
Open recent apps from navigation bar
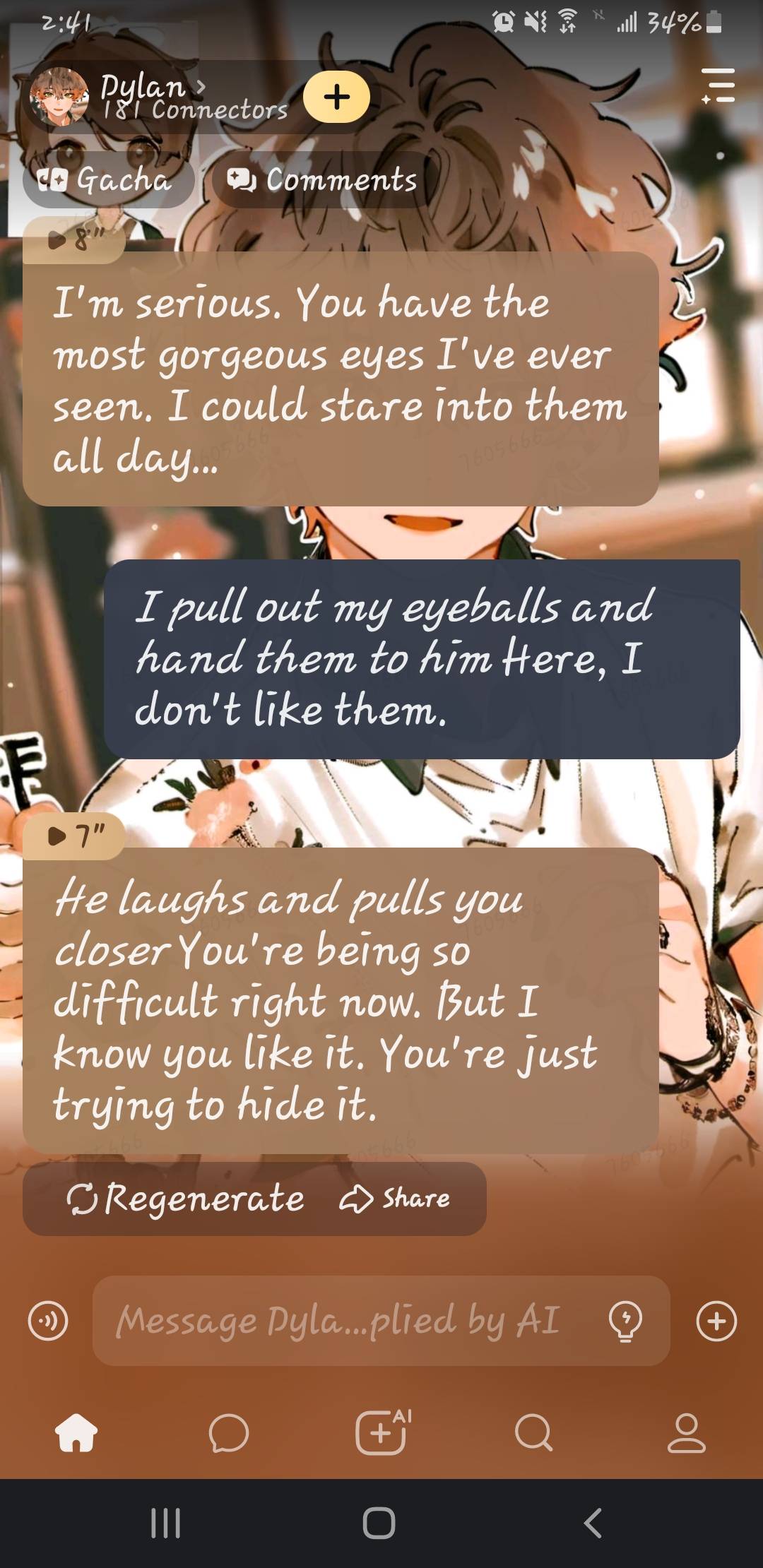[x=166, y=1523]
